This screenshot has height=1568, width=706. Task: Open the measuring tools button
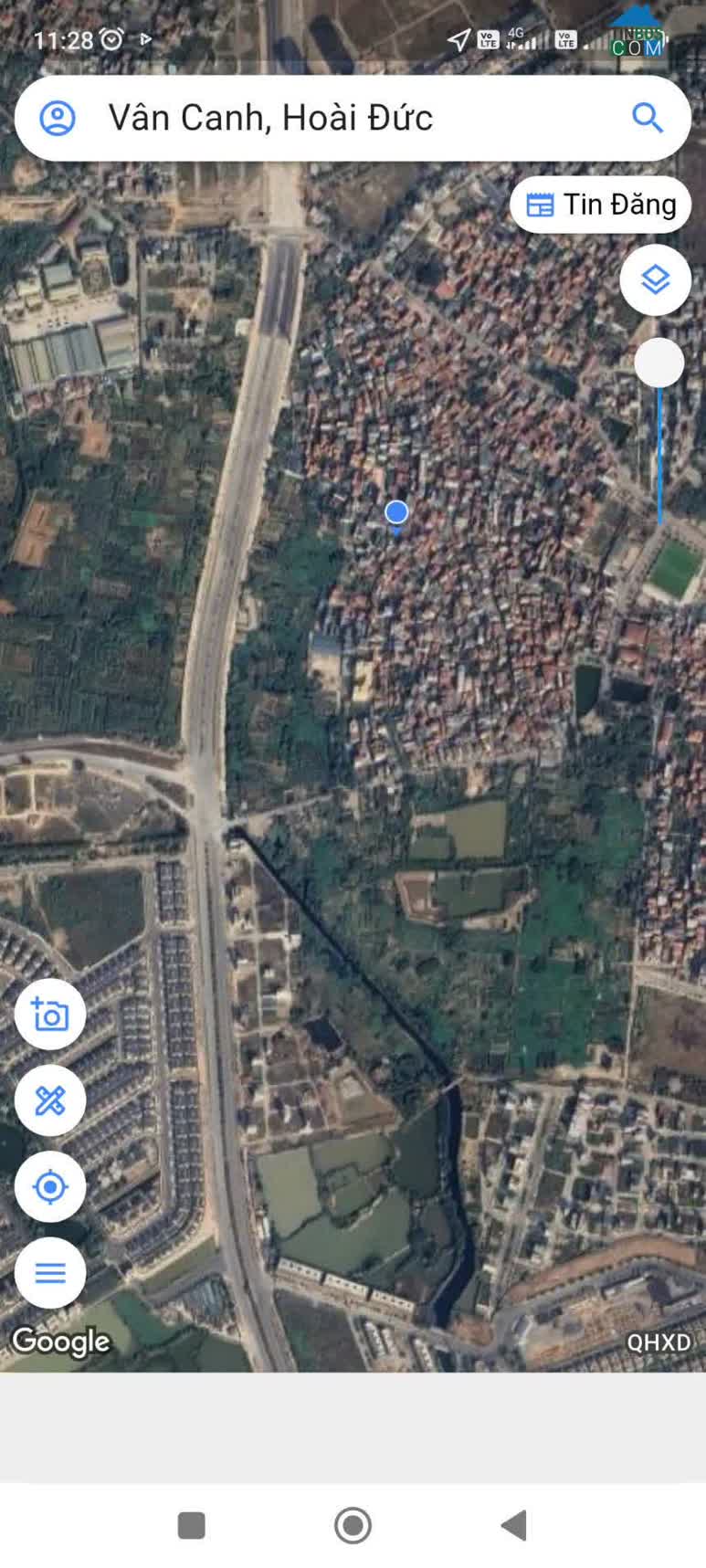50,1100
